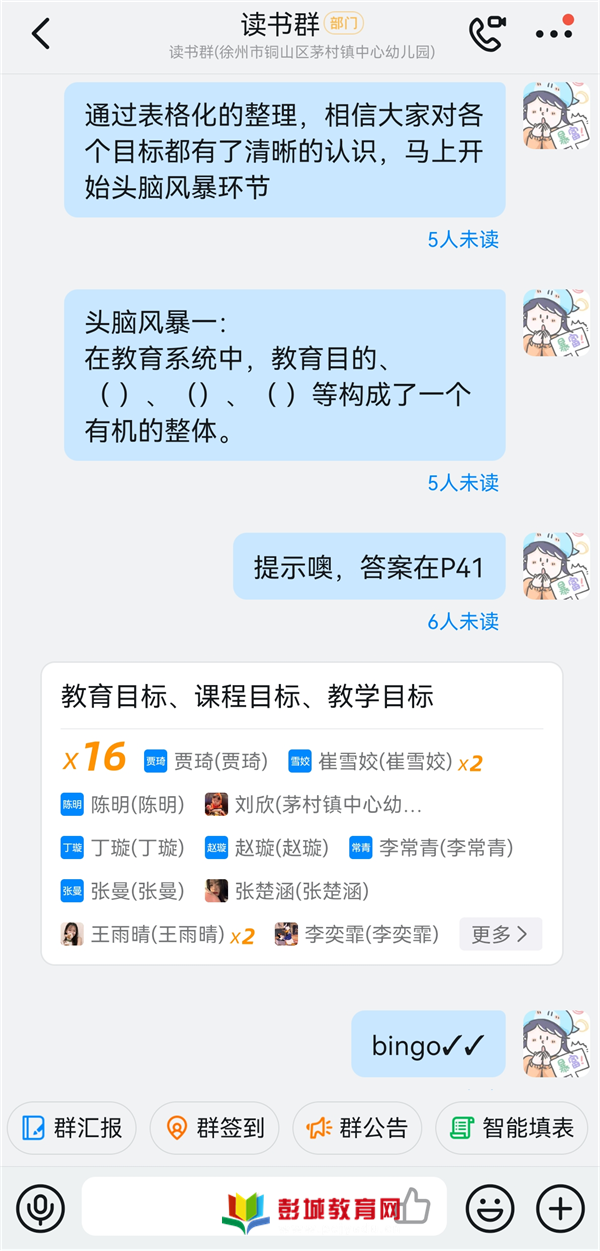The width and height of the screenshot is (600, 1251).
Task: View 5人未读 under the 表格化 message
Action: [463, 240]
